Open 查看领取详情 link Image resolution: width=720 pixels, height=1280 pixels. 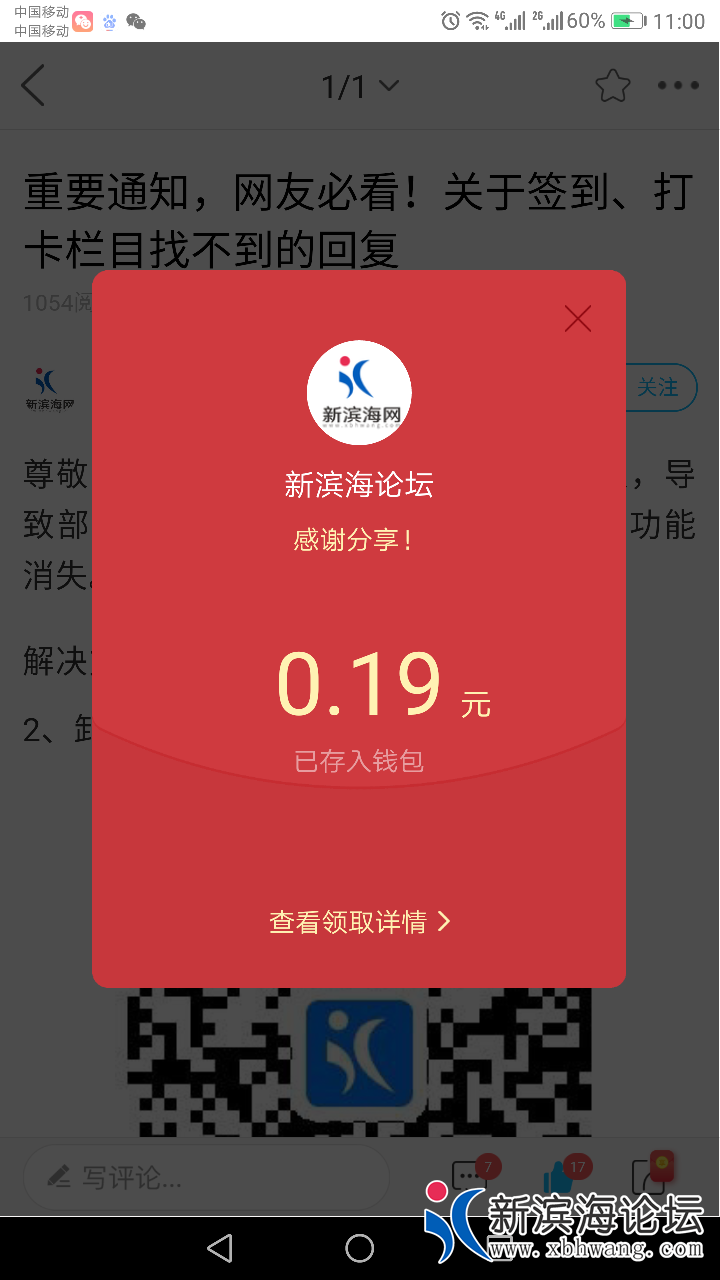[x=359, y=922]
